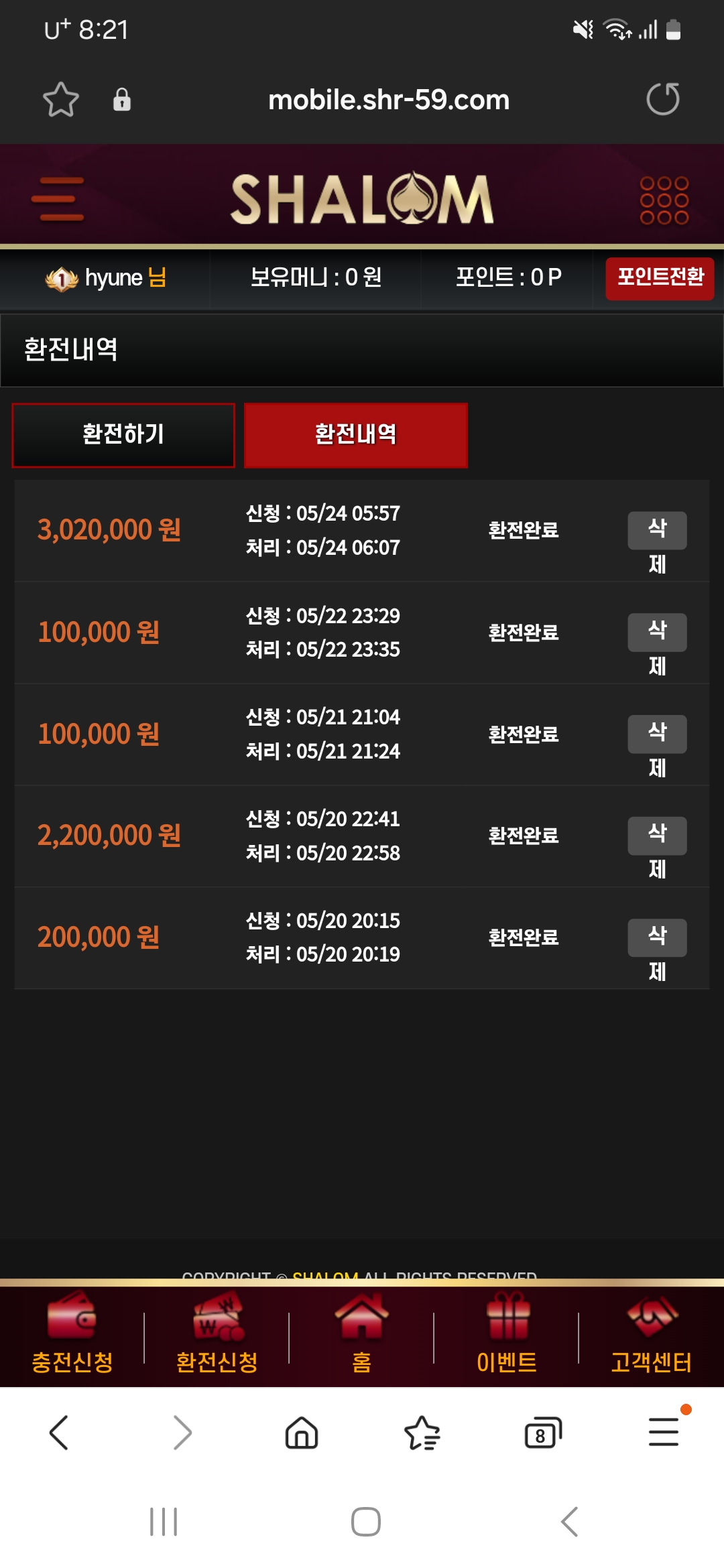Tap the 포인트전환 button

coord(660,278)
